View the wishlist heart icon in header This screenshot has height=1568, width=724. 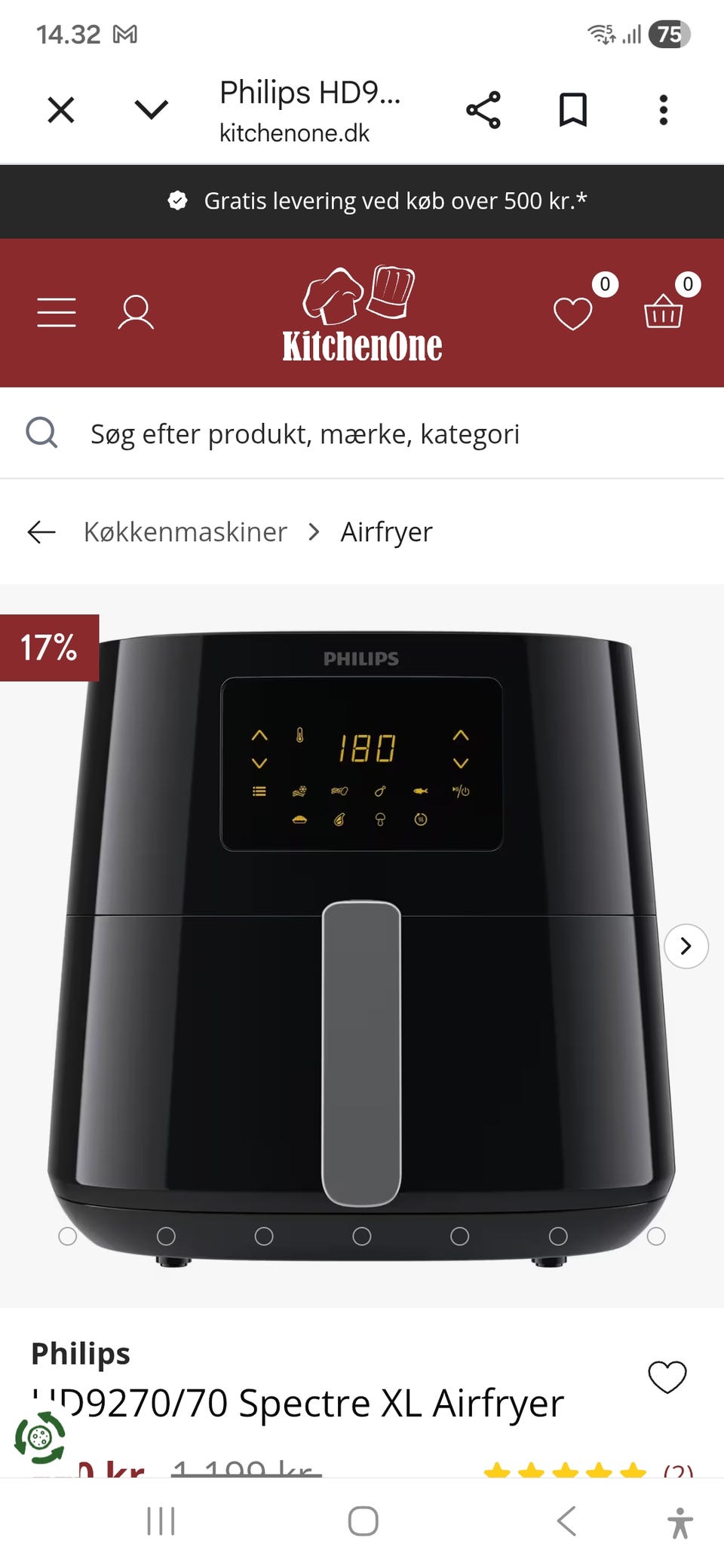tap(572, 313)
